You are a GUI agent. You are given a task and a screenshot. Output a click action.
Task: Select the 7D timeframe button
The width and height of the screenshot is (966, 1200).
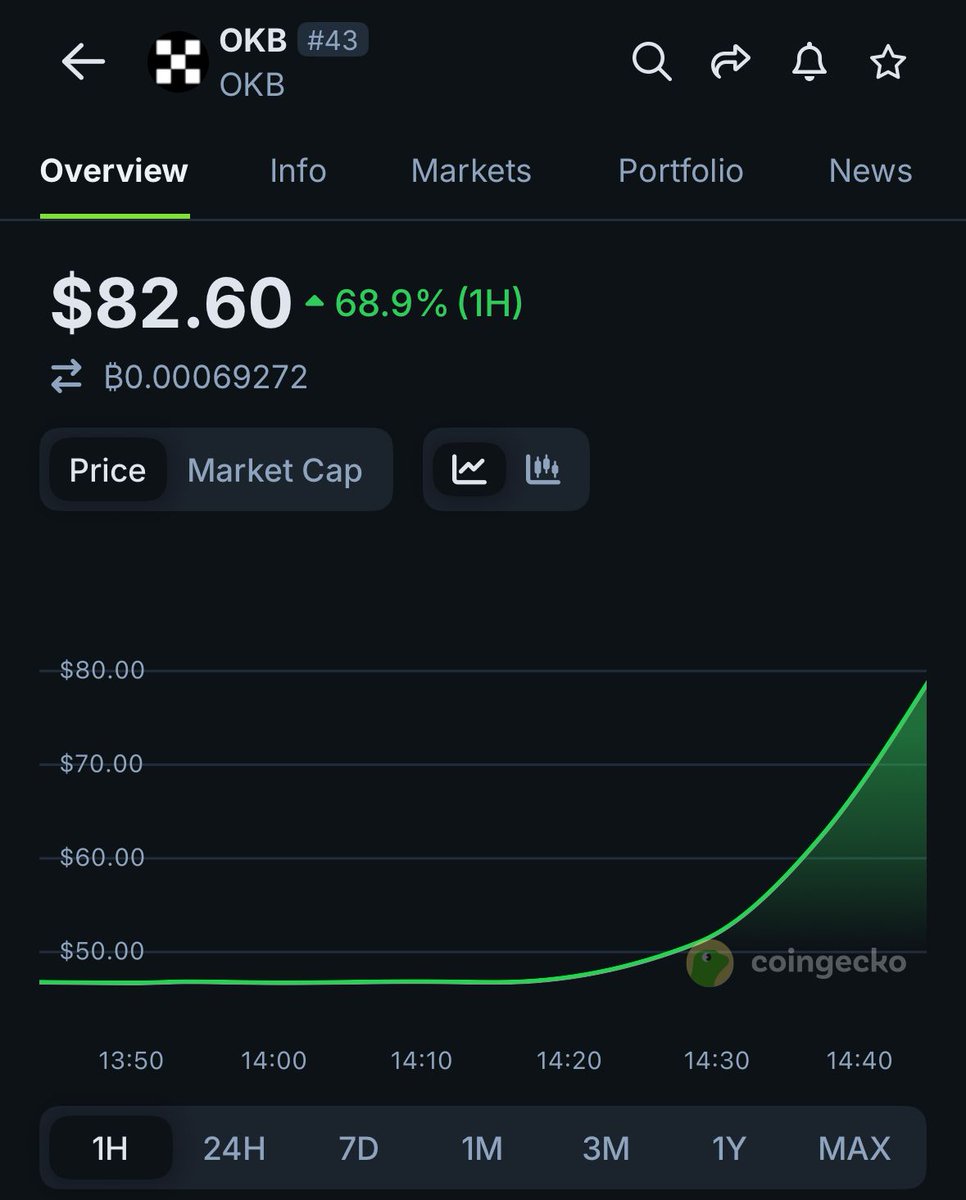358,1148
